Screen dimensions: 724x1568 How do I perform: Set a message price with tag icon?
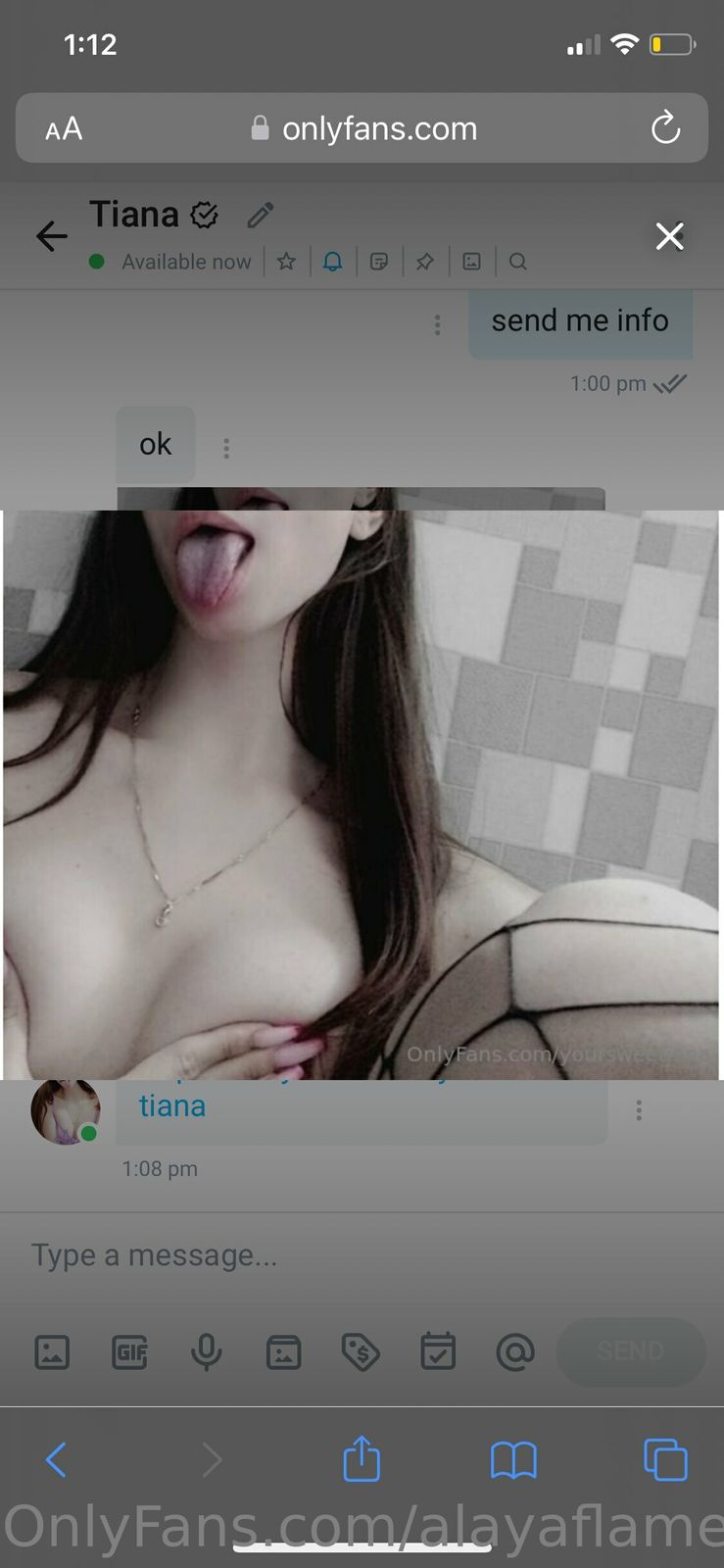point(361,1352)
